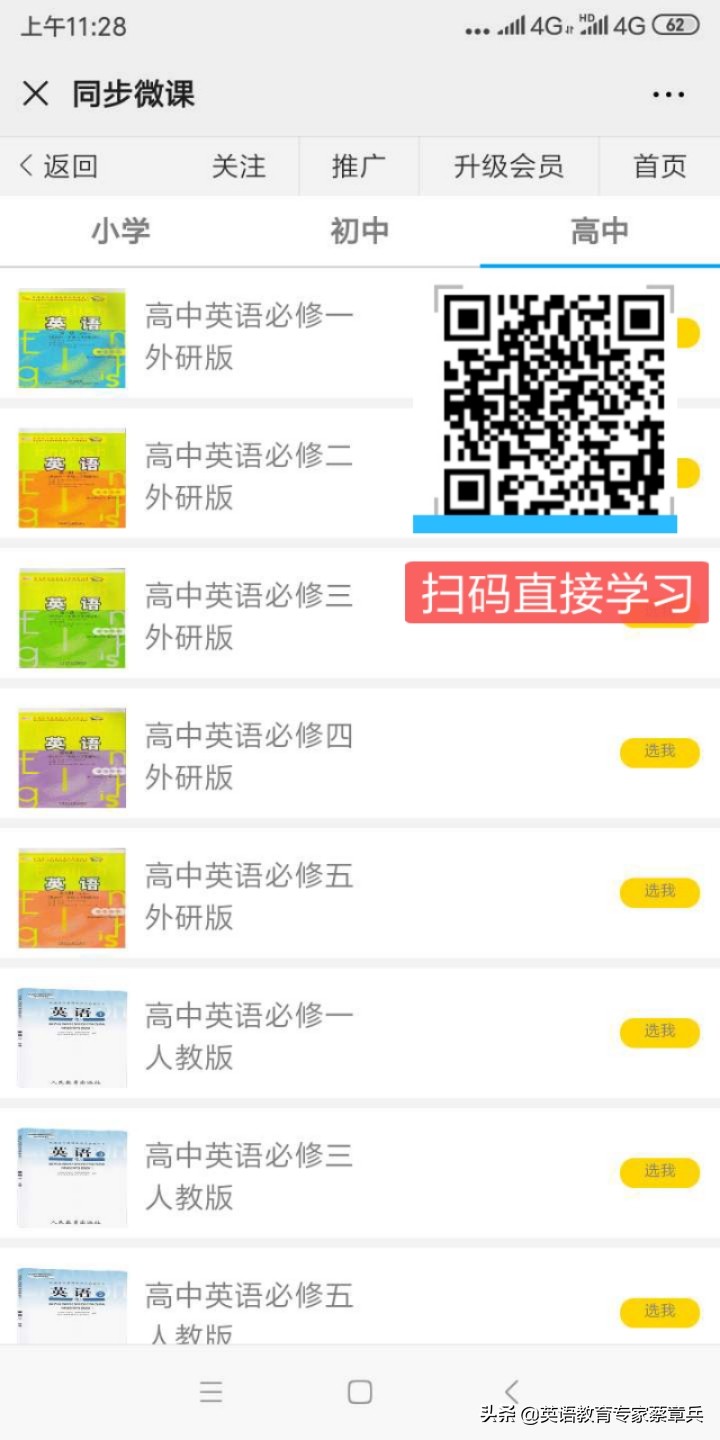720x1440 pixels.
Task: Tap 选我 beside 高中英语必修四 外研版
Action: [x=658, y=752]
